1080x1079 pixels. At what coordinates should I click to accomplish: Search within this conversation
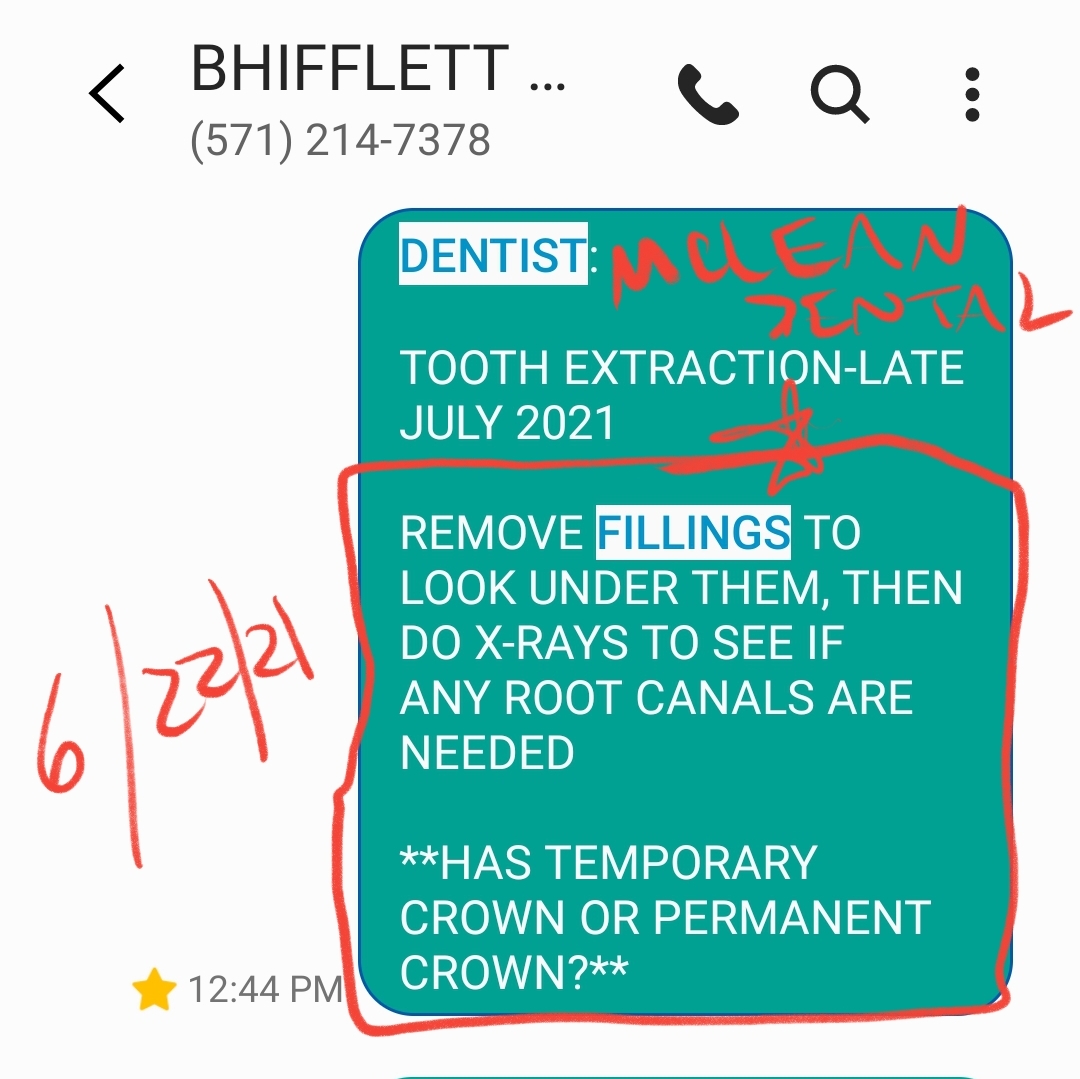point(839,95)
